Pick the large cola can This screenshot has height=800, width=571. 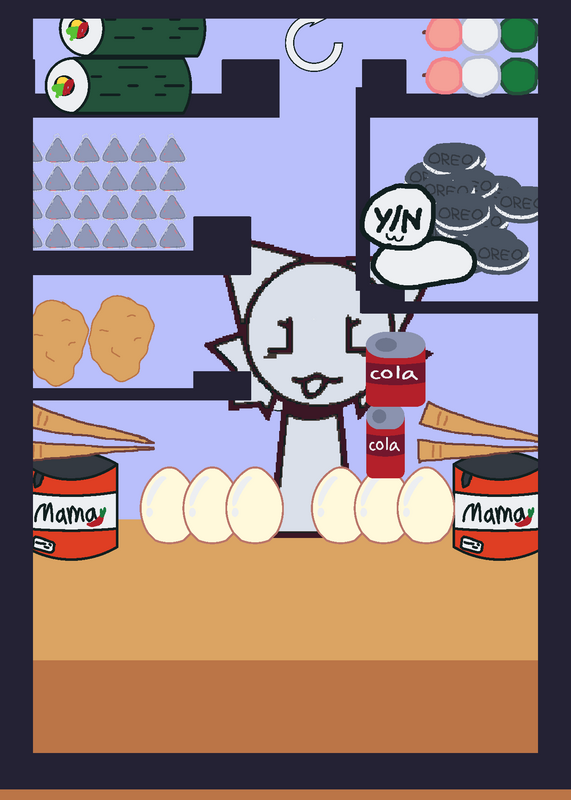coord(395,369)
